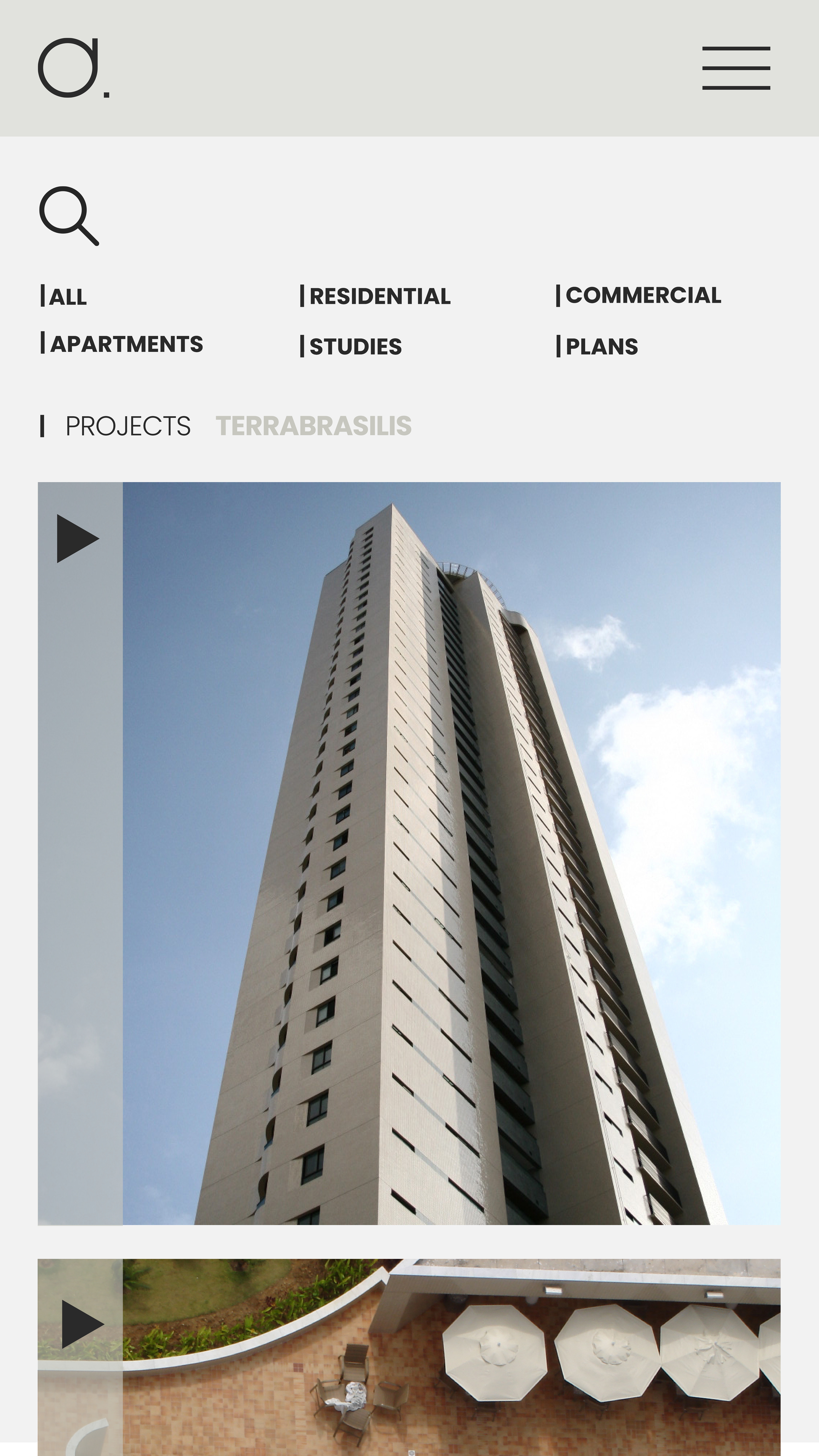Tap the arrow on the tower photo
The image size is (819, 1456).
point(77,539)
